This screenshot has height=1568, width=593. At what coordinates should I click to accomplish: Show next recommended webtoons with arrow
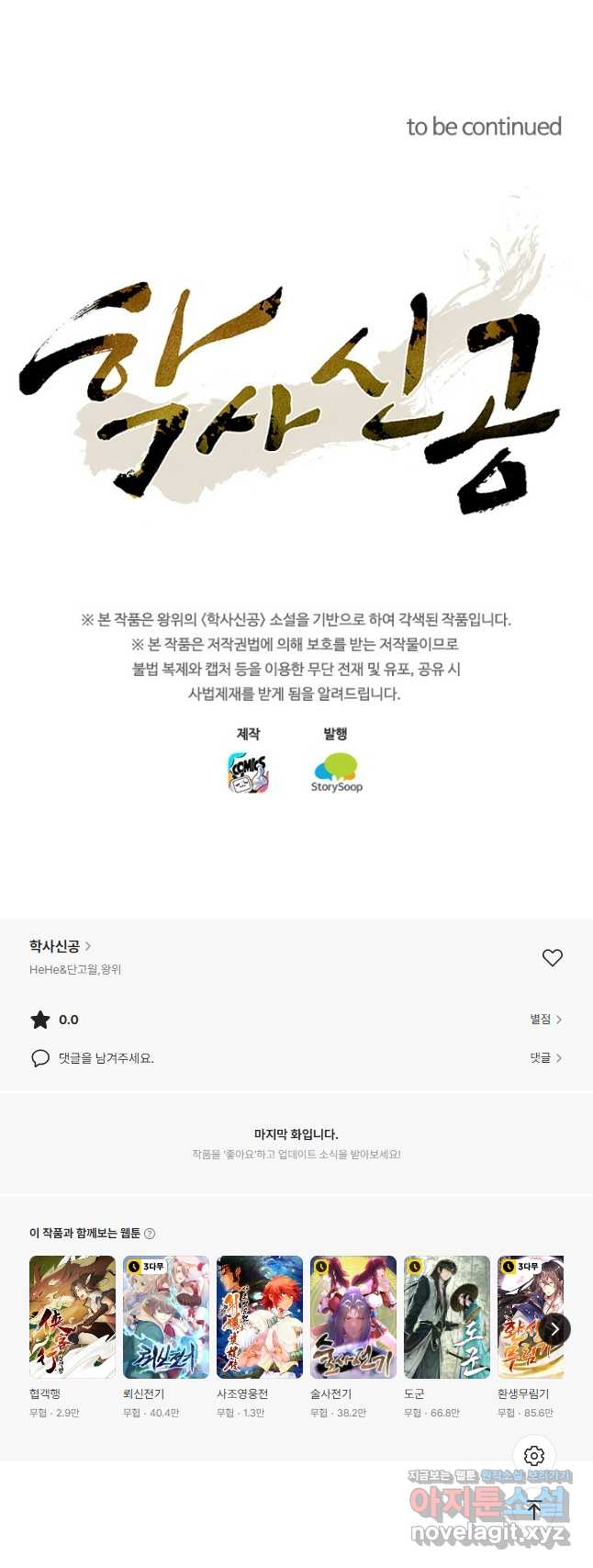coord(554,1328)
